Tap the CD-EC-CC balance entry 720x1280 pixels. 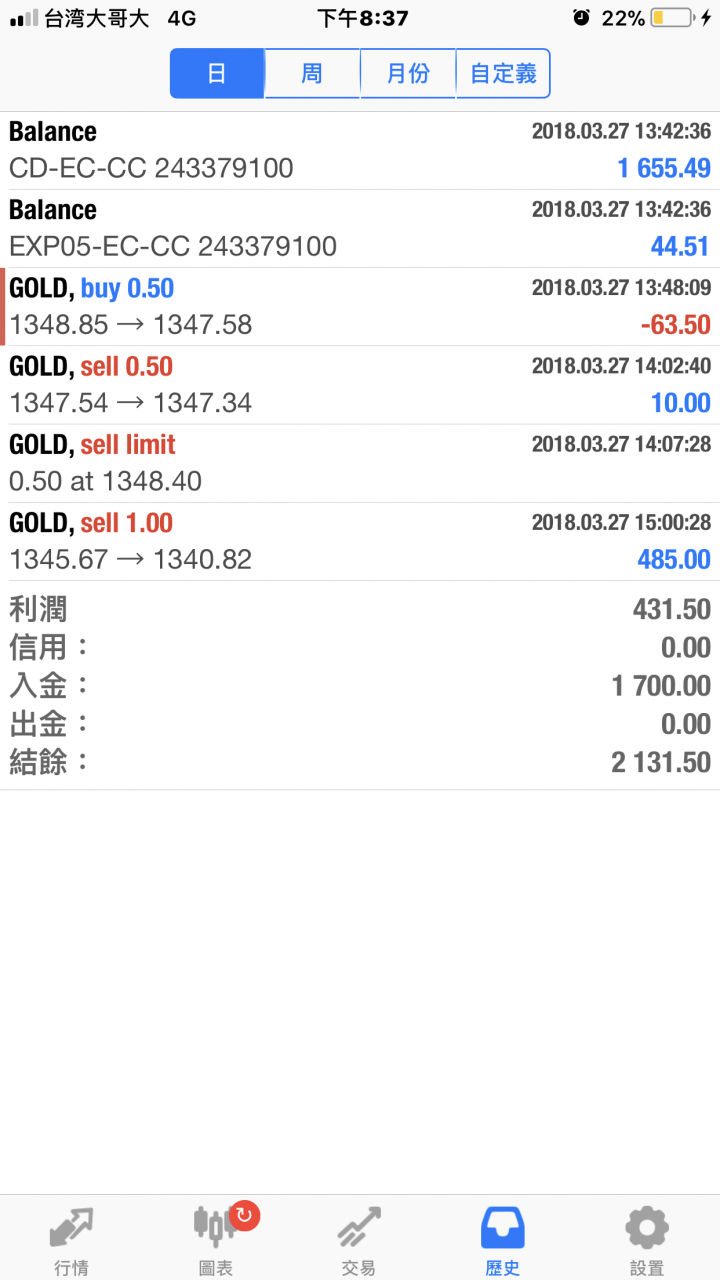360,150
